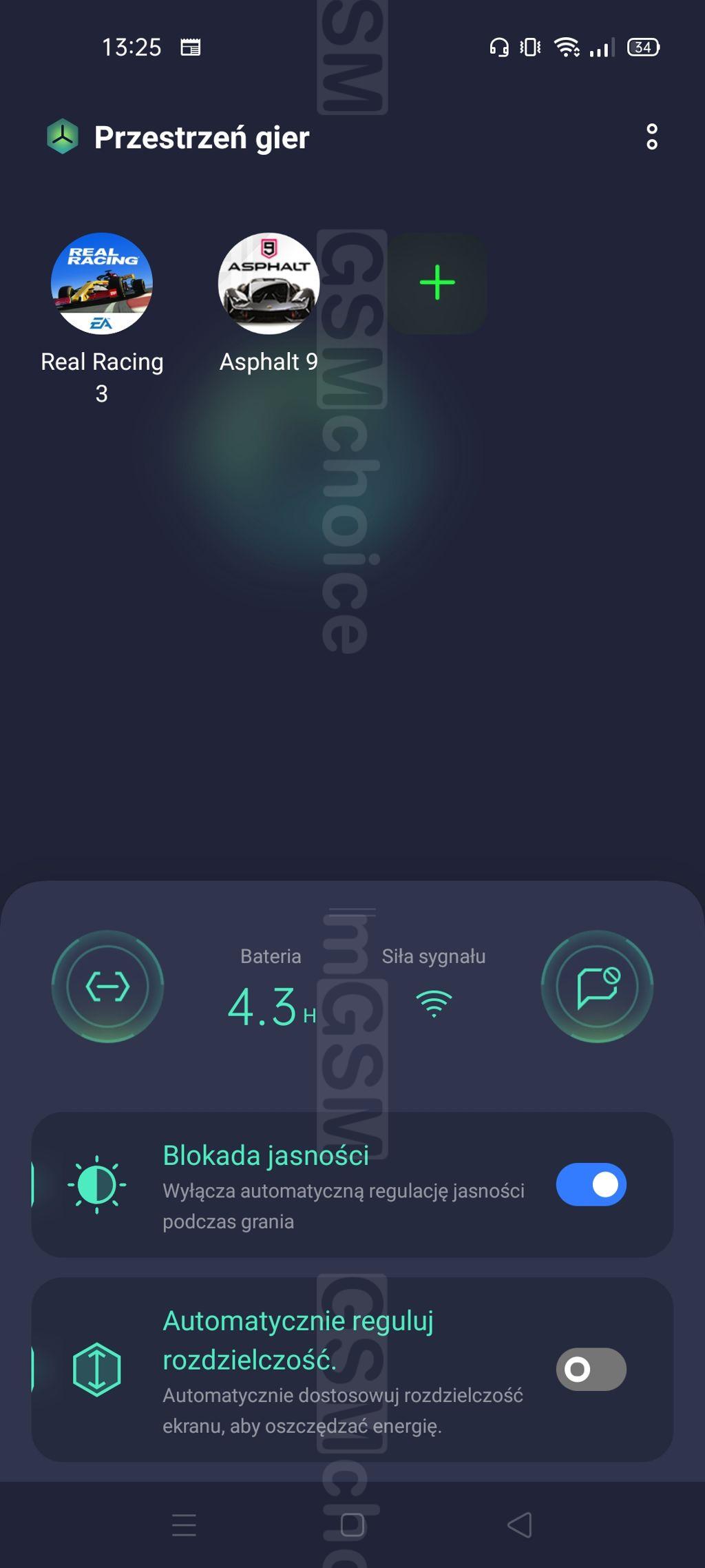Viewport: 705px width, 1568px height.
Task: Launch Asphalt 9
Action: [x=269, y=284]
